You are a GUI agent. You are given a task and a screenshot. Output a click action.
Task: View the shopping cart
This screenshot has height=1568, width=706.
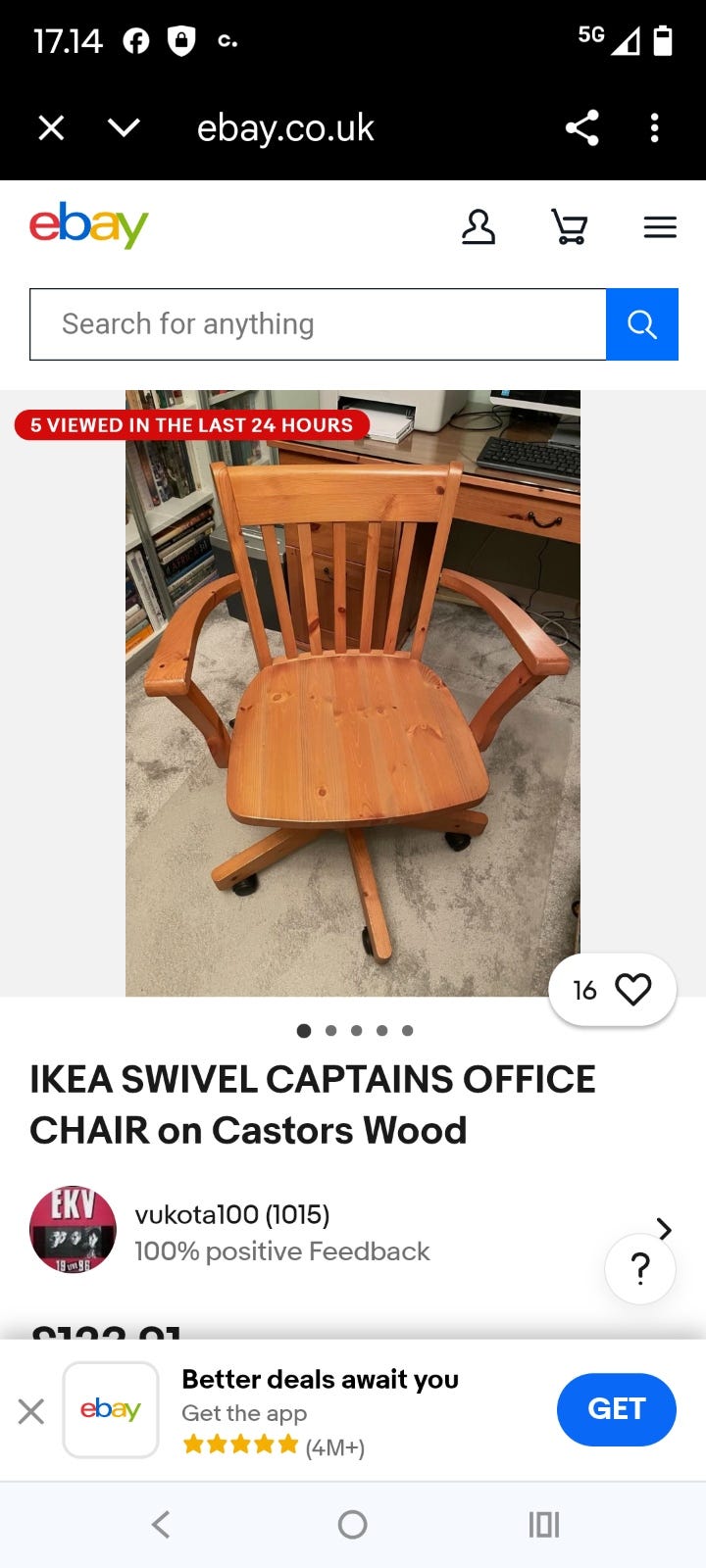[570, 227]
